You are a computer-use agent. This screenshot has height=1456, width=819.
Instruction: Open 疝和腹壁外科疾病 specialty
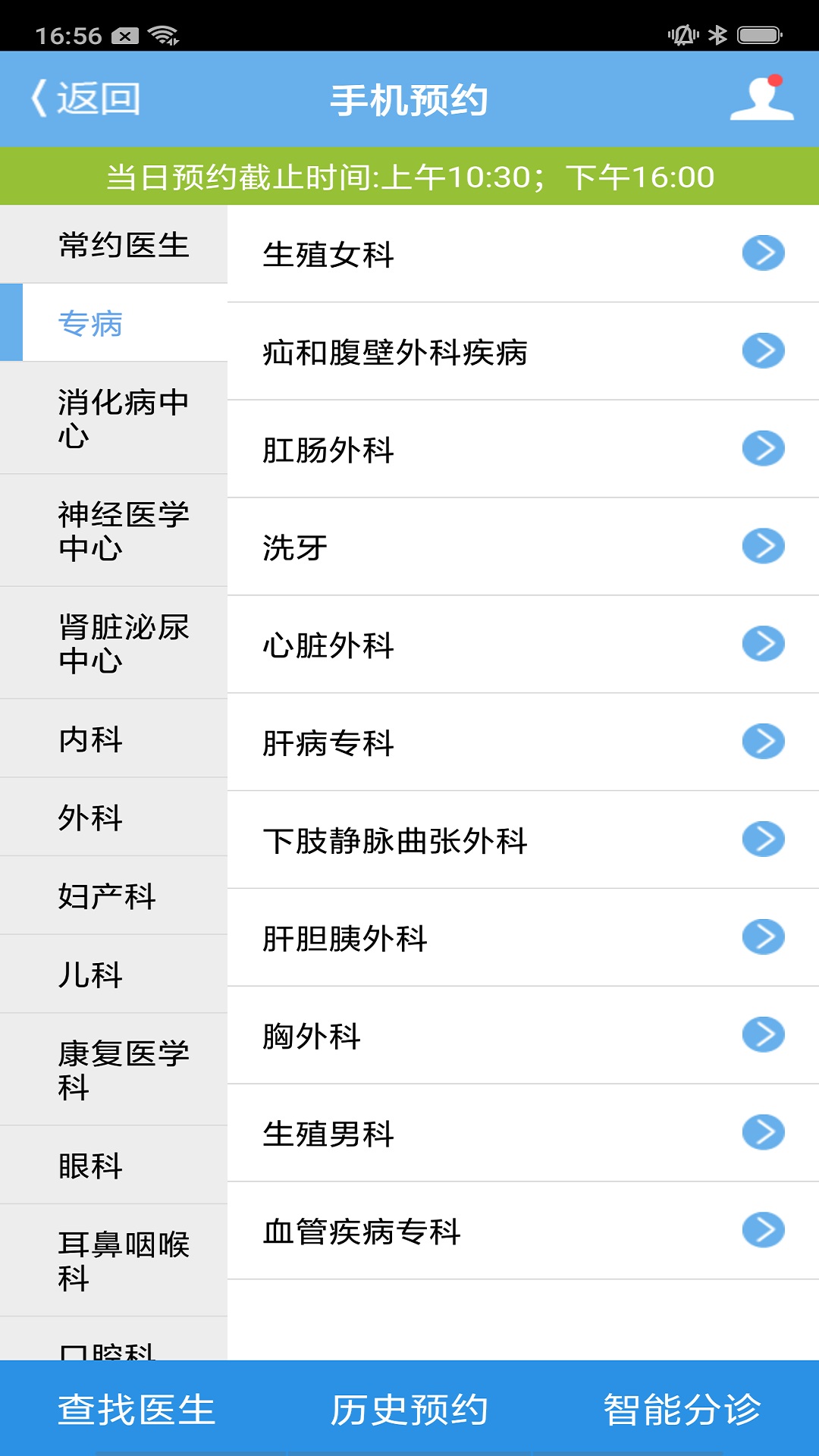point(523,351)
